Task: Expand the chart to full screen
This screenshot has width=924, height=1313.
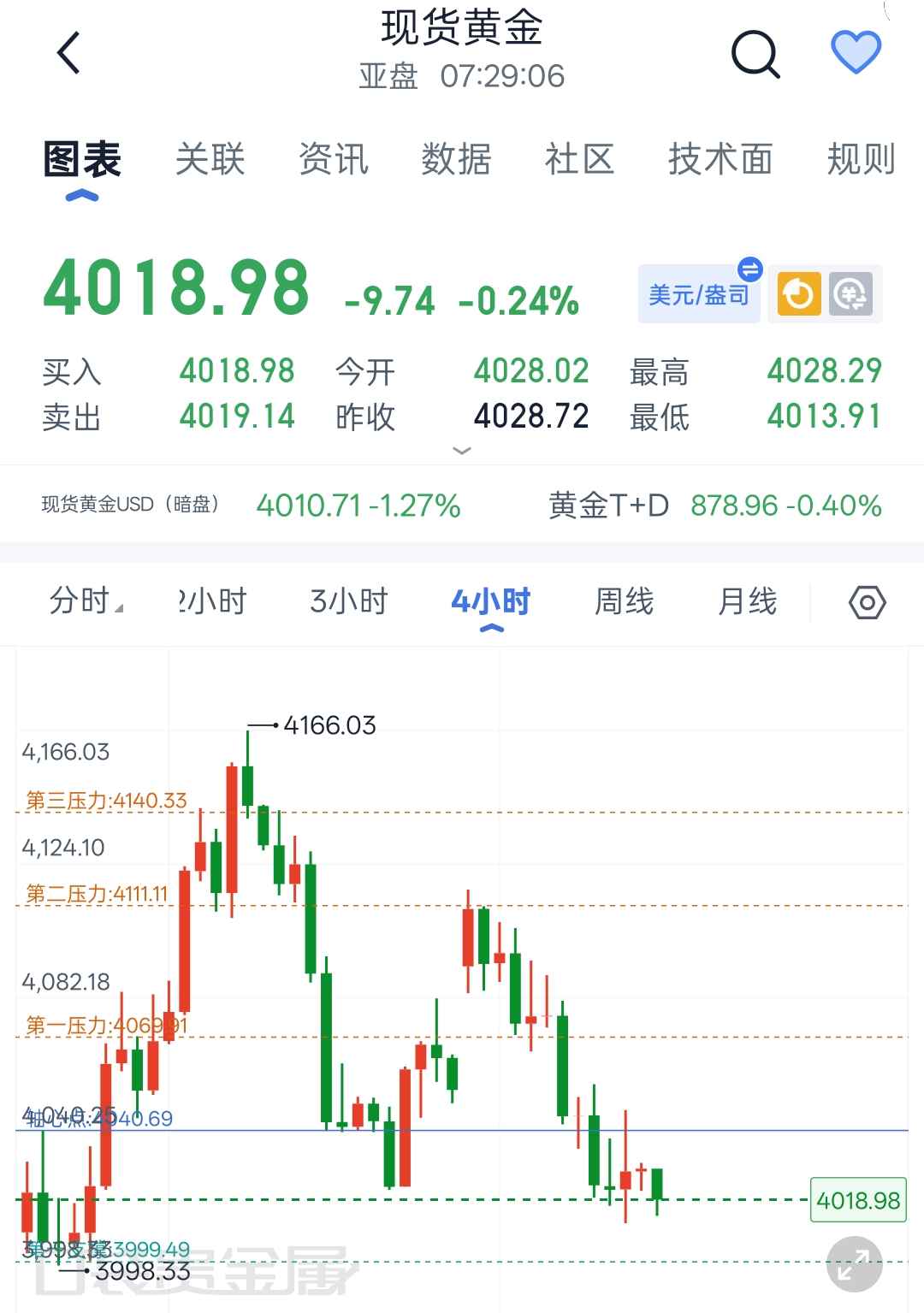Action: coord(855,1264)
